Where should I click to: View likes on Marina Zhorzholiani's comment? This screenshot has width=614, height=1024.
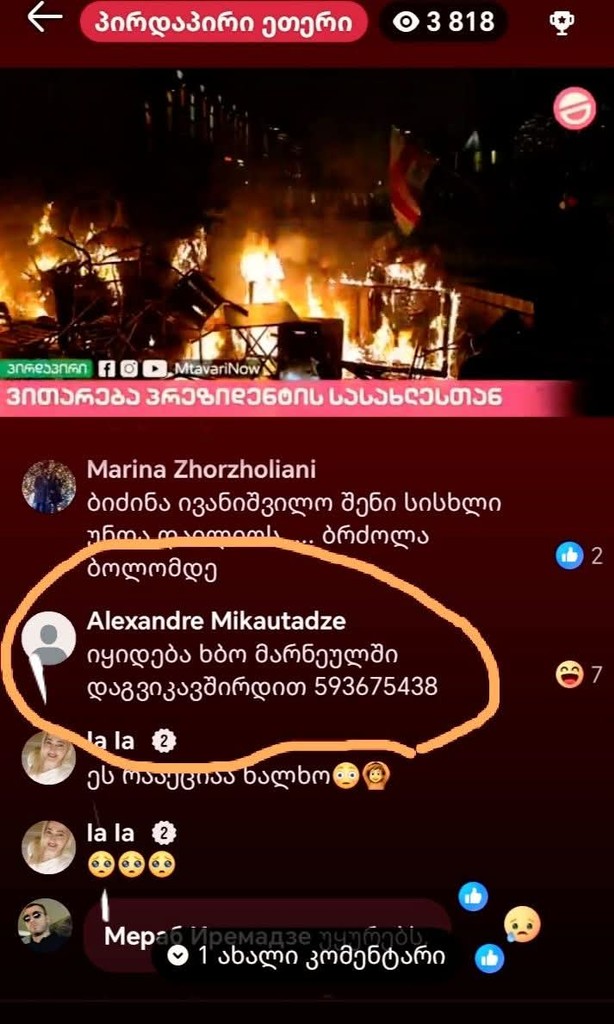point(579,555)
